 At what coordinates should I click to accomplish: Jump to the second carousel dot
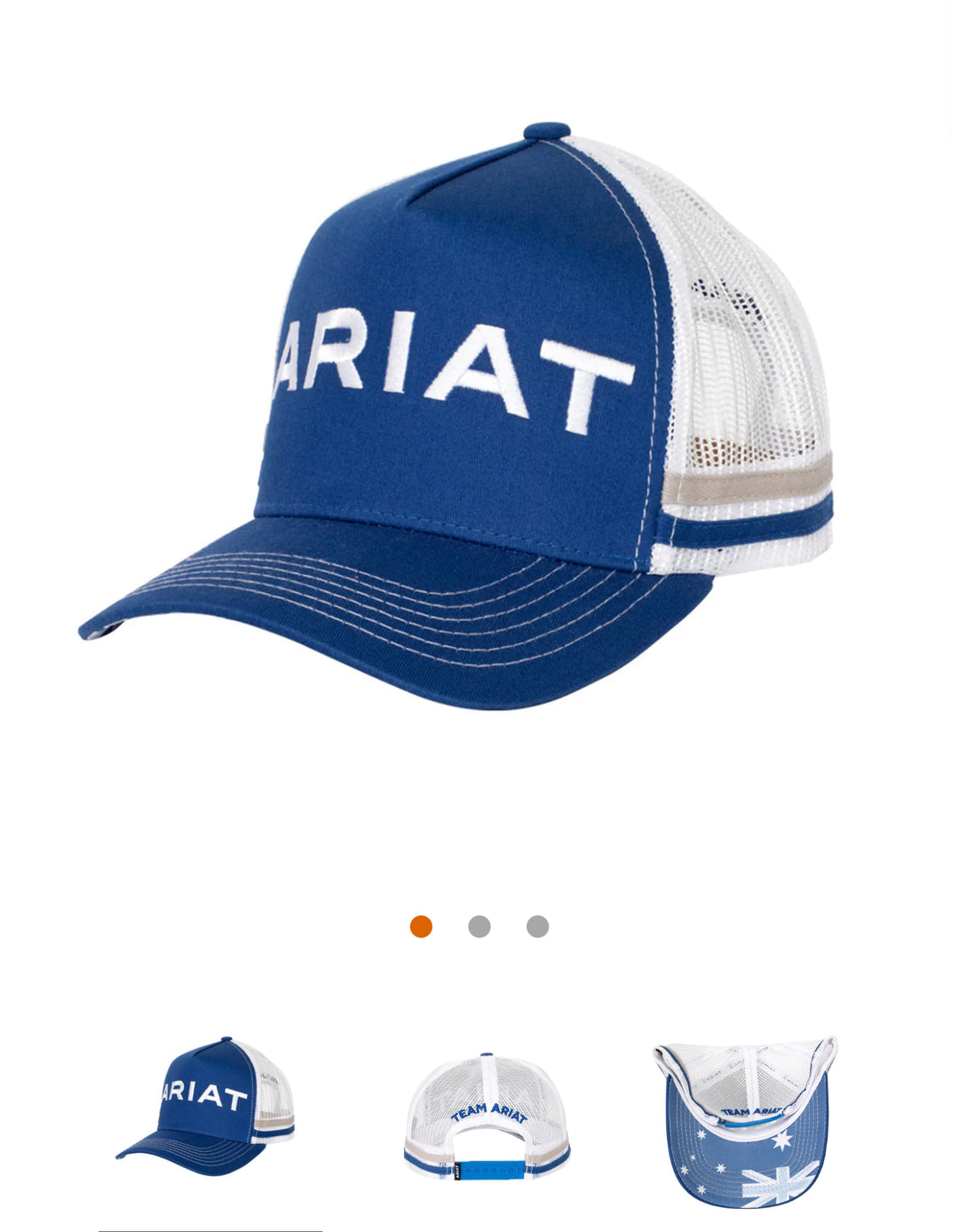click(479, 927)
